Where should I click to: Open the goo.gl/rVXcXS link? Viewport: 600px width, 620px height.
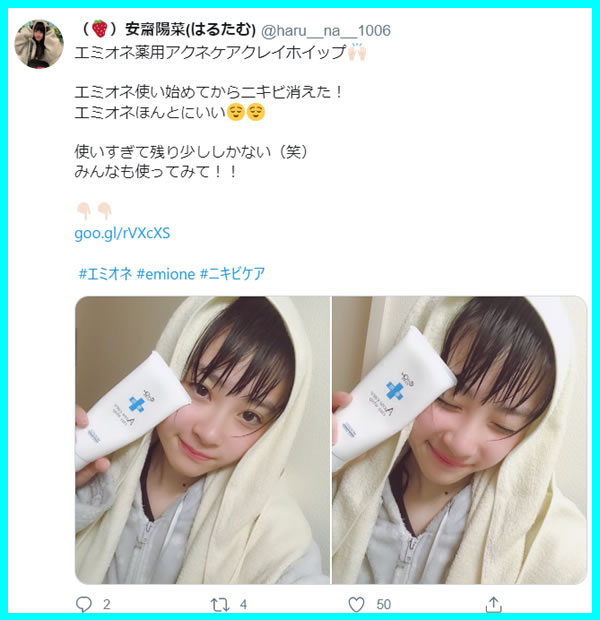(x=123, y=233)
